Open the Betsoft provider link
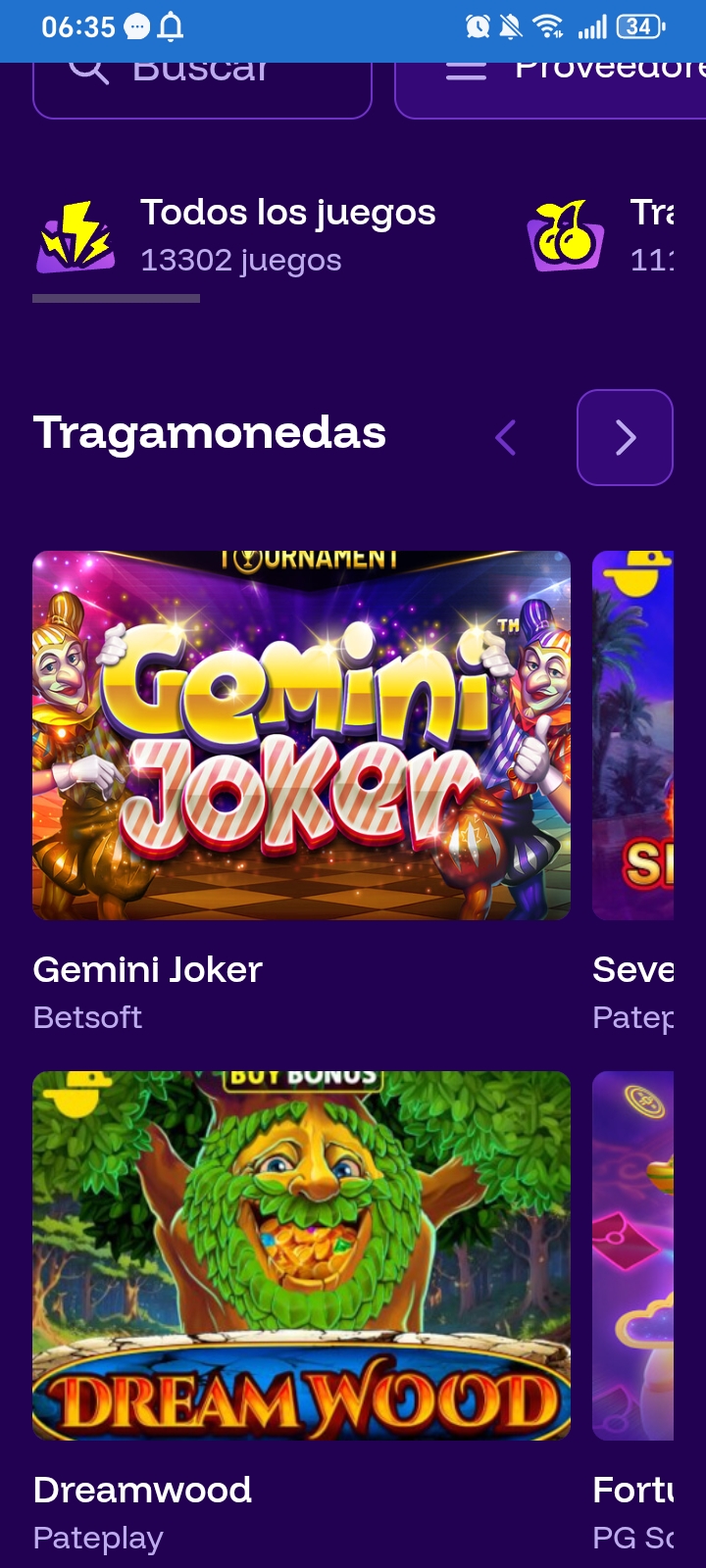 87,1017
